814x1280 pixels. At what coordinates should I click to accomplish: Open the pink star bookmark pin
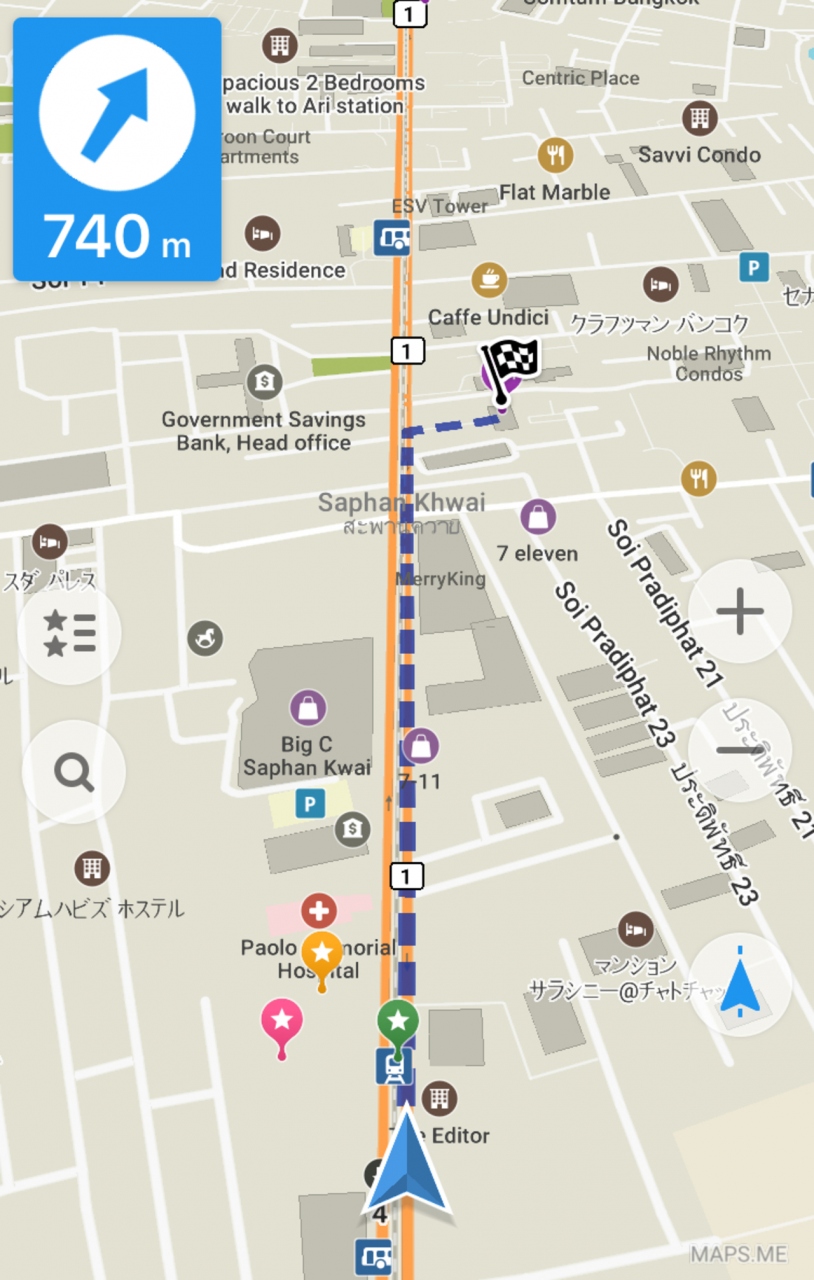coord(282,1021)
